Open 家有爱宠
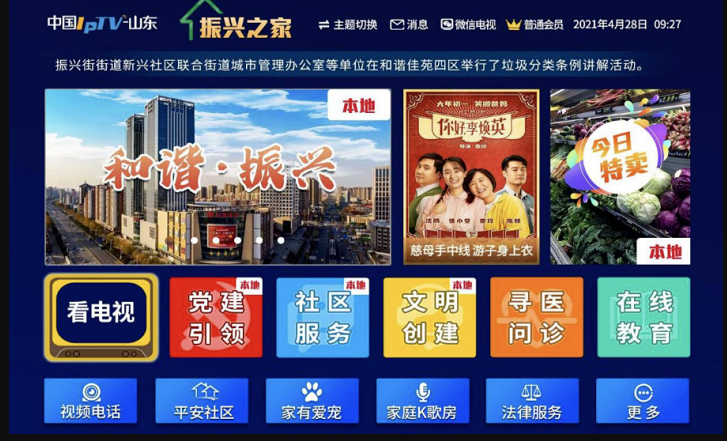 point(312,401)
